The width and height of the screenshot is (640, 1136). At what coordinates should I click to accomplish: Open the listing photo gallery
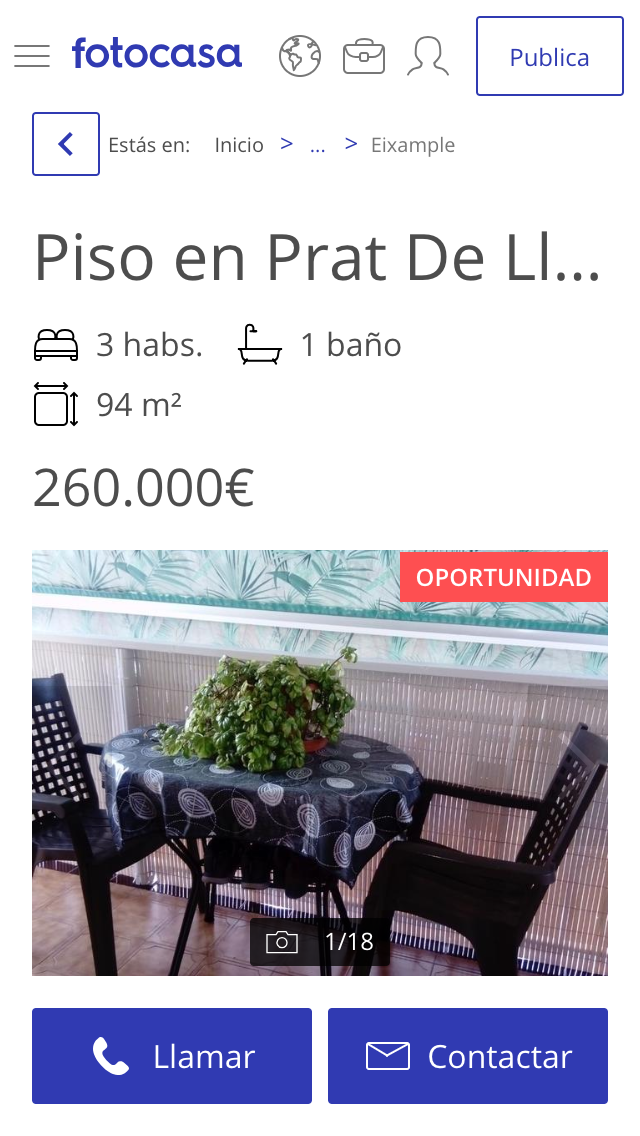point(320,762)
